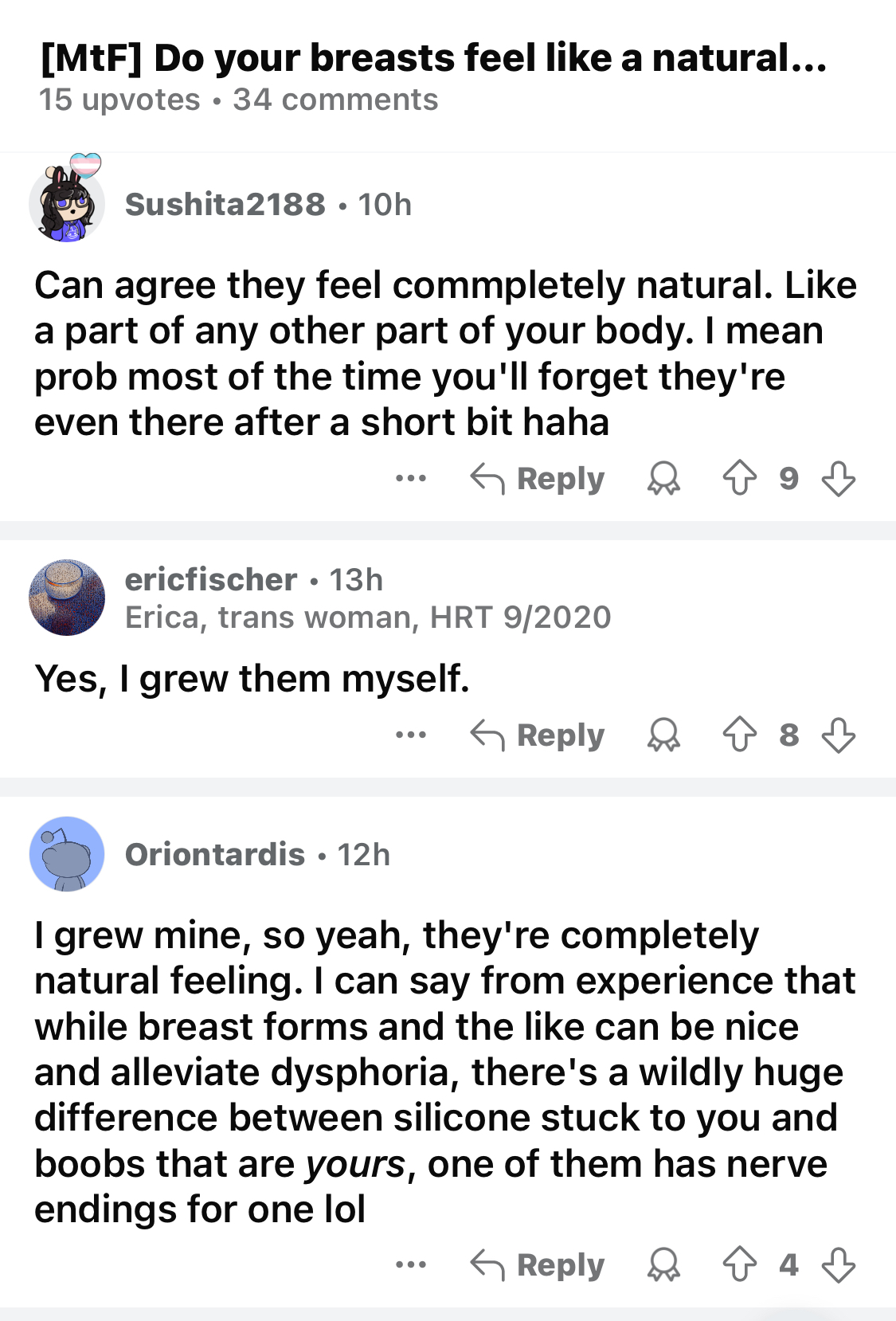The height and width of the screenshot is (1321, 896).
Task: Open the post title header
Action: point(433,59)
